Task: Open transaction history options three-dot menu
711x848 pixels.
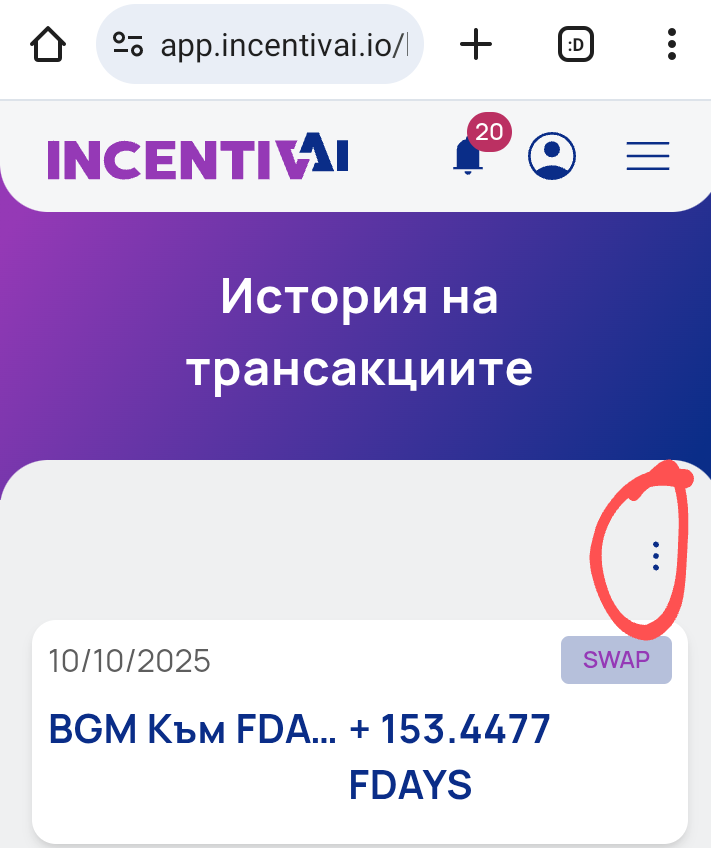Action: point(655,556)
